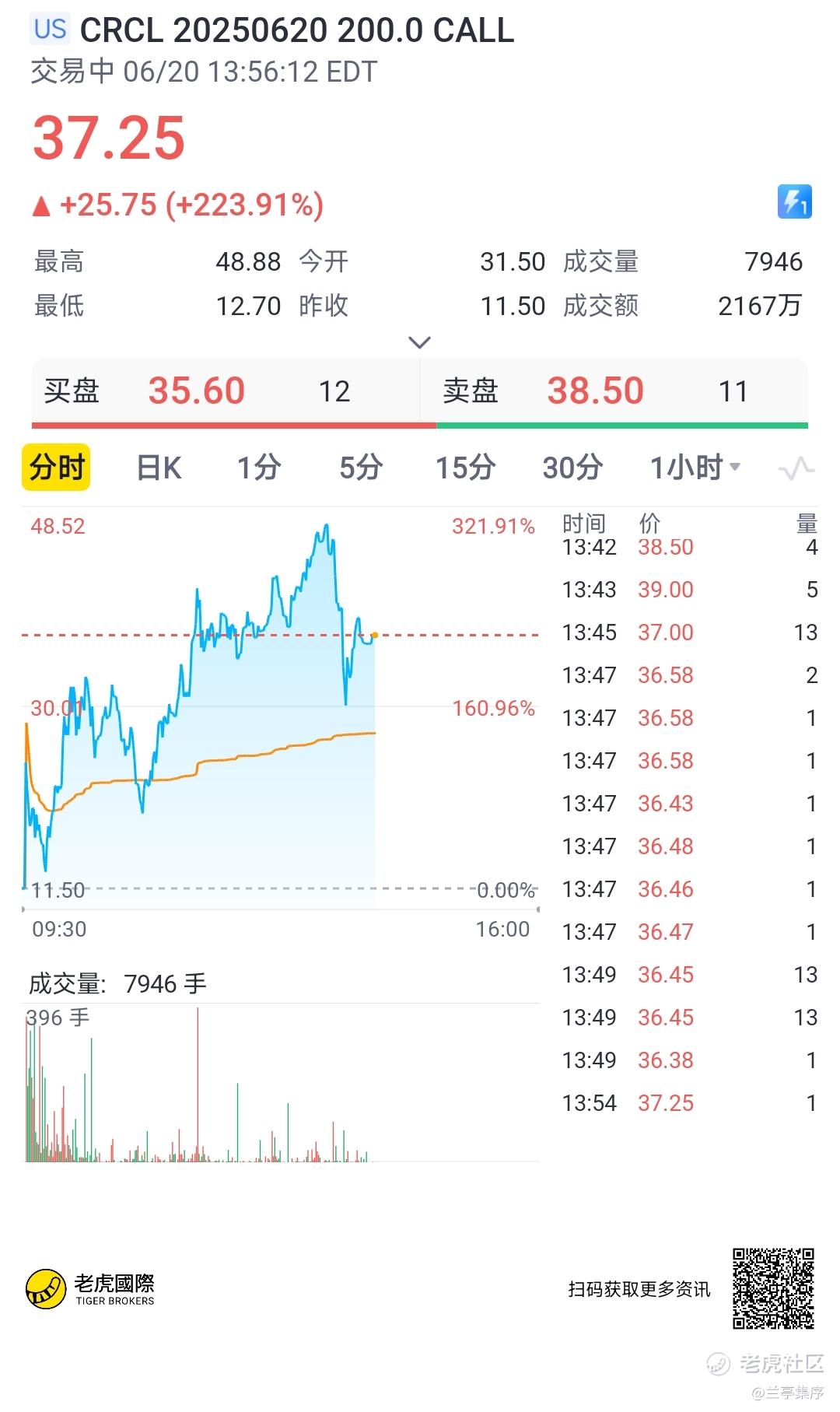The width and height of the screenshot is (840, 1412).
Task: Open the 1小时 interval dropdown
Action: (x=695, y=468)
